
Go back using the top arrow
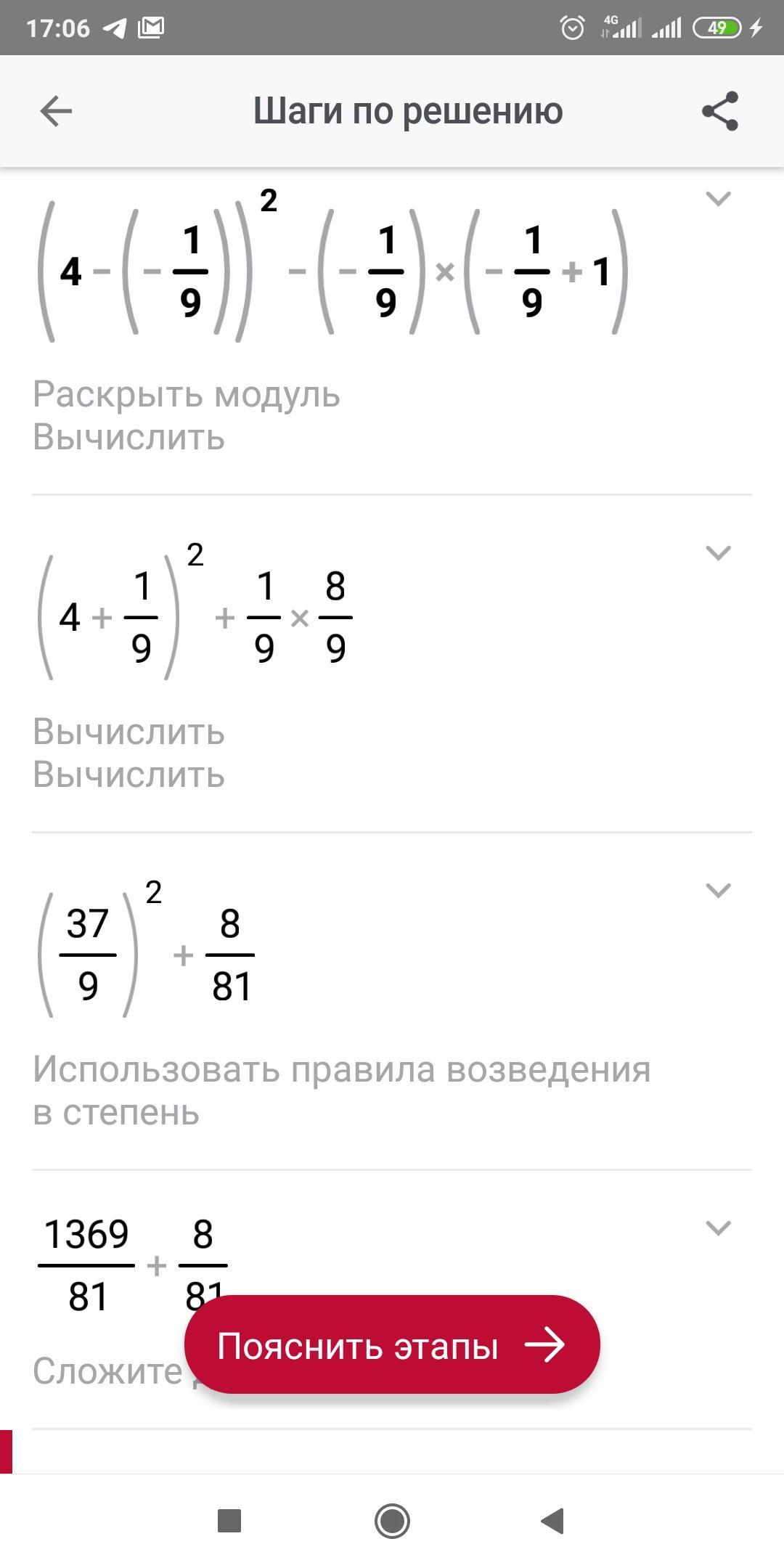[x=56, y=111]
